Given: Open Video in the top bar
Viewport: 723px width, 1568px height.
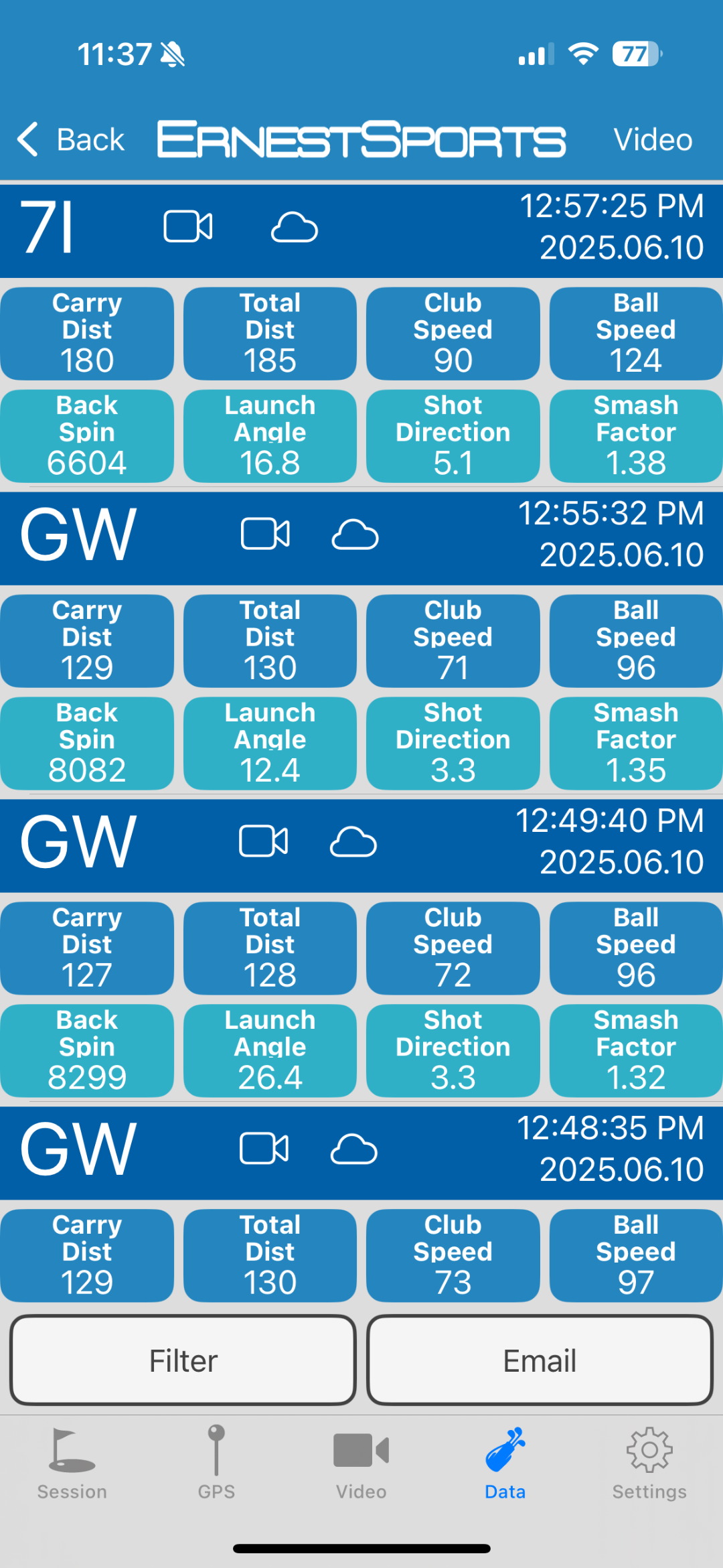Looking at the screenshot, I should (x=653, y=140).
